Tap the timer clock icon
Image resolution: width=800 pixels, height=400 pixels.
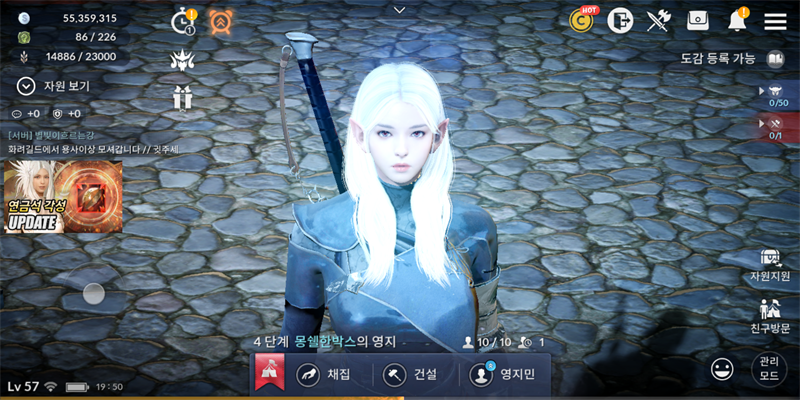(182, 21)
